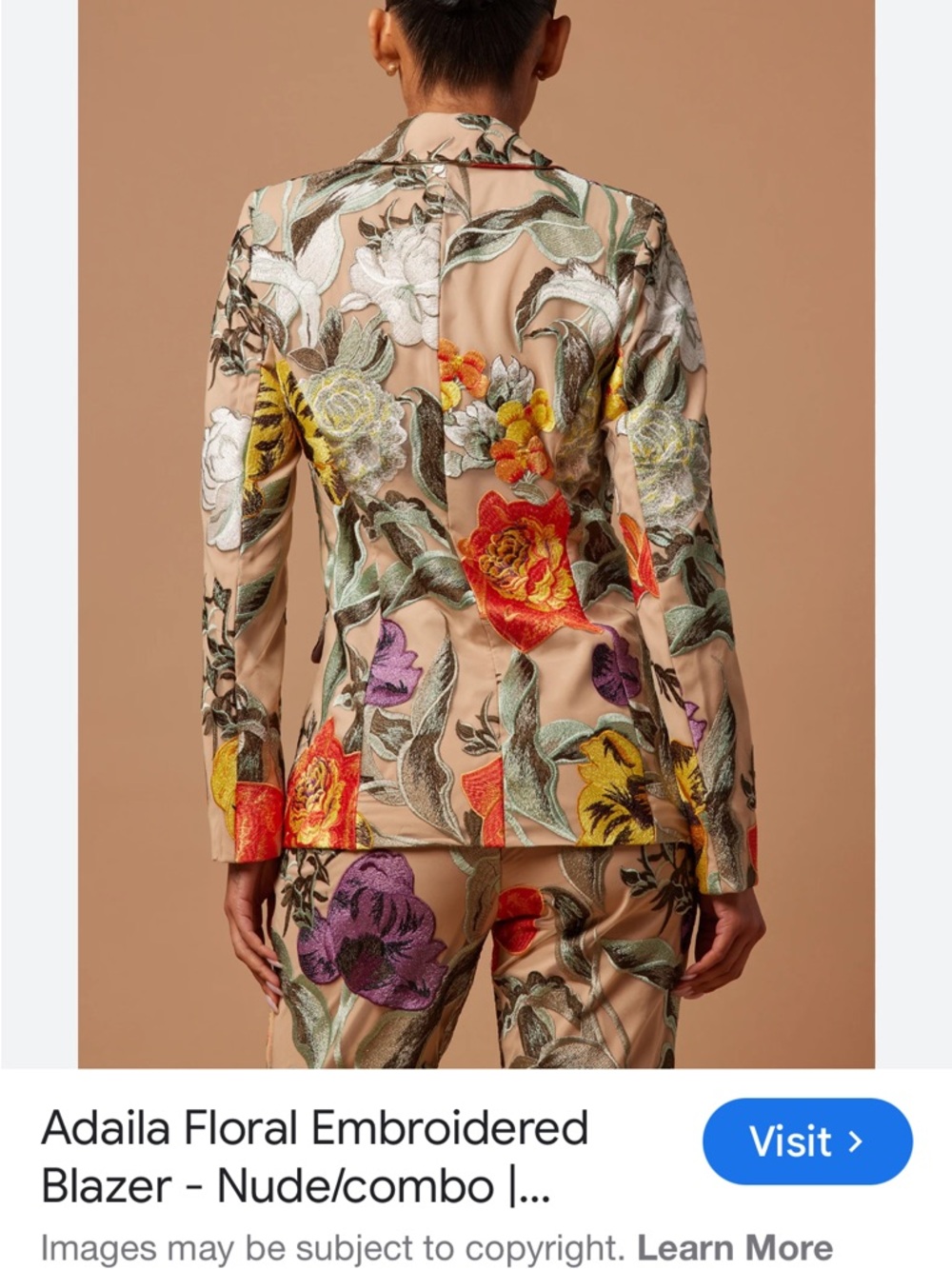Tap Visit to open the retailer site

(807, 1142)
